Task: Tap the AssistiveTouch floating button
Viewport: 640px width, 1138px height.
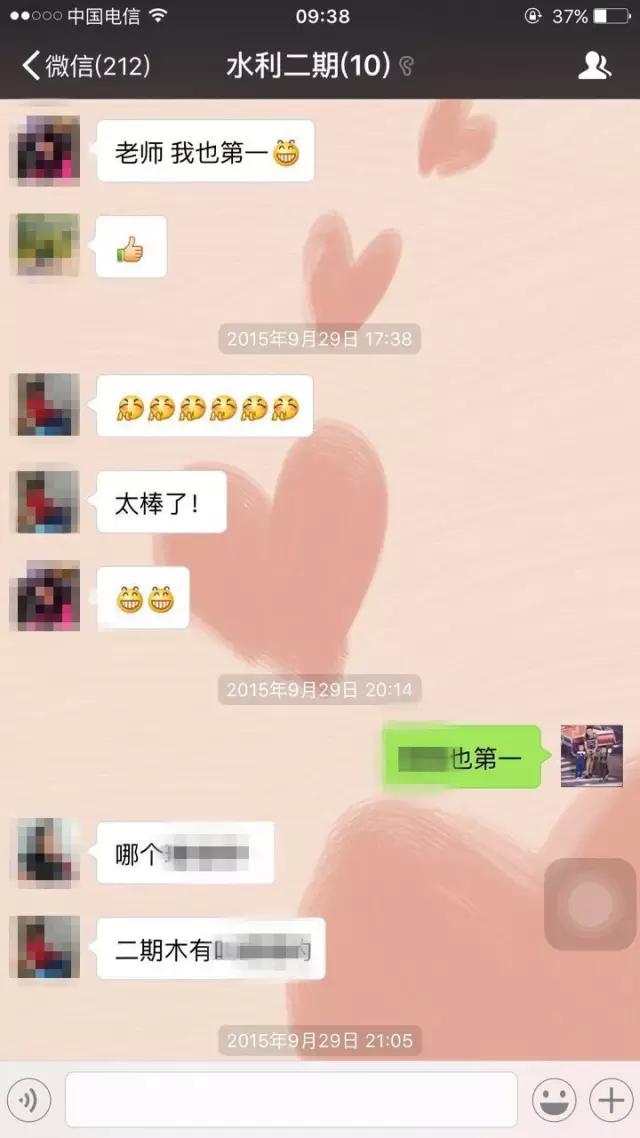Action: (x=590, y=904)
